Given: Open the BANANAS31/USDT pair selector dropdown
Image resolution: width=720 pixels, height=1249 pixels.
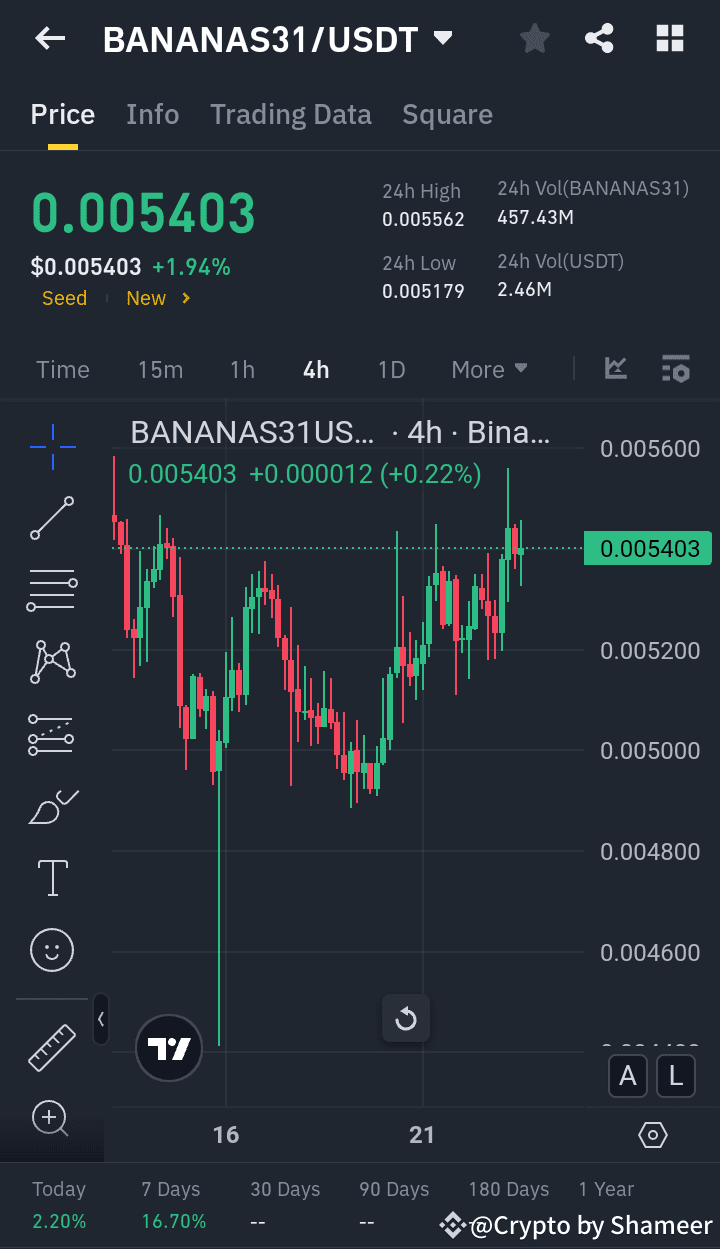Looking at the screenshot, I should click(x=443, y=39).
